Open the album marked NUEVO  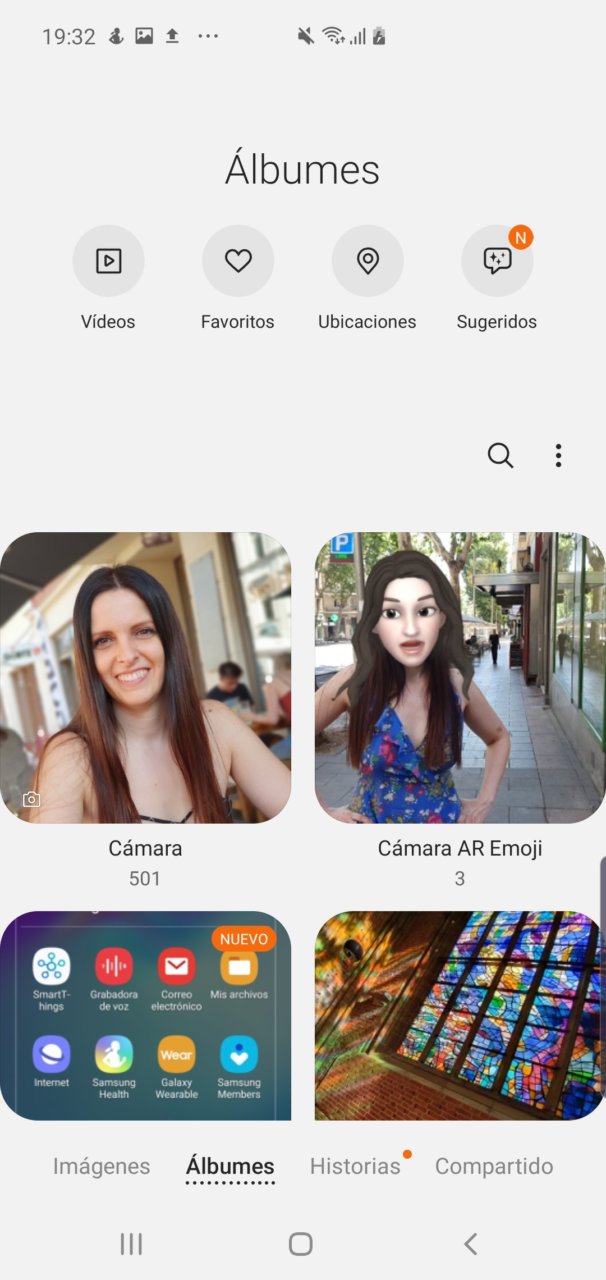tap(145, 1015)
